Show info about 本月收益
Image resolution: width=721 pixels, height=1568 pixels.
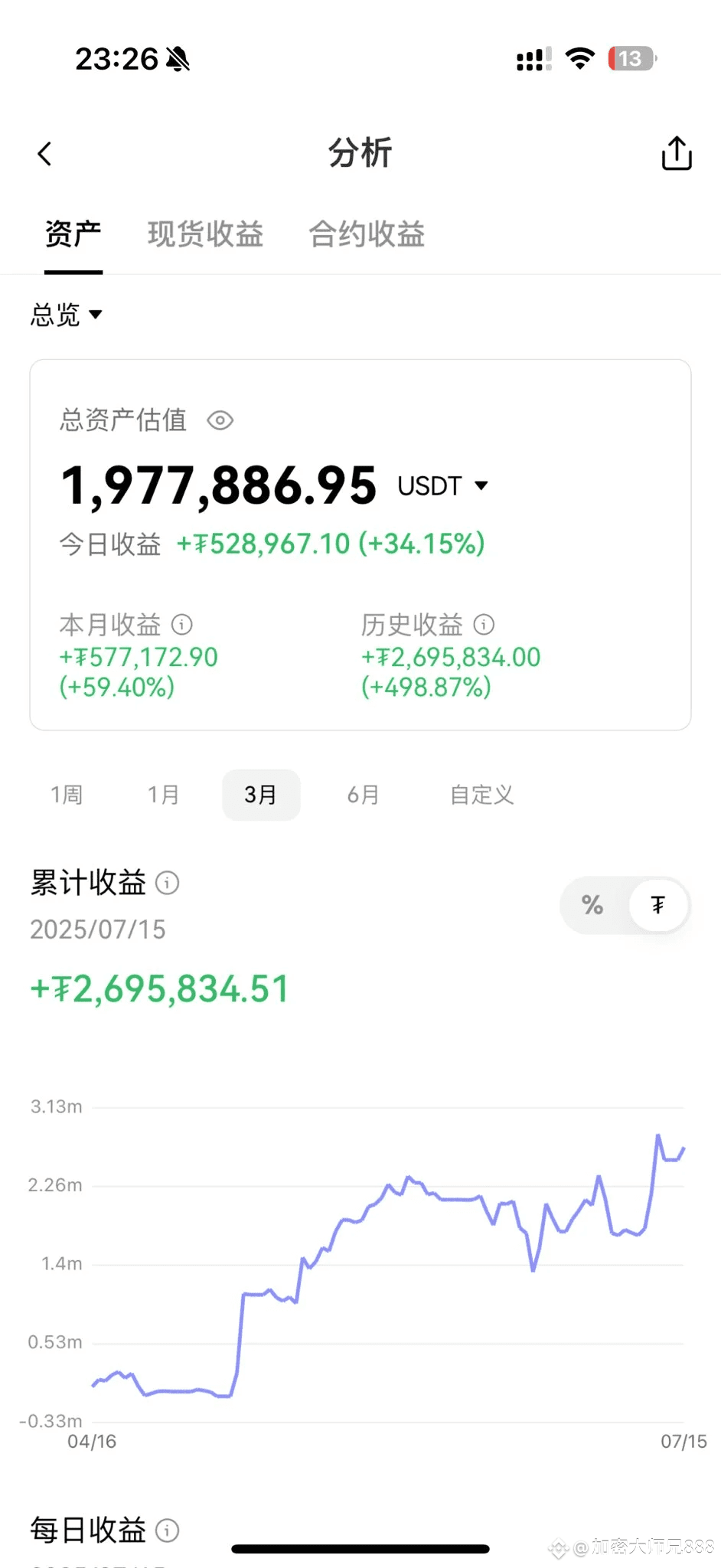[182, 625]
